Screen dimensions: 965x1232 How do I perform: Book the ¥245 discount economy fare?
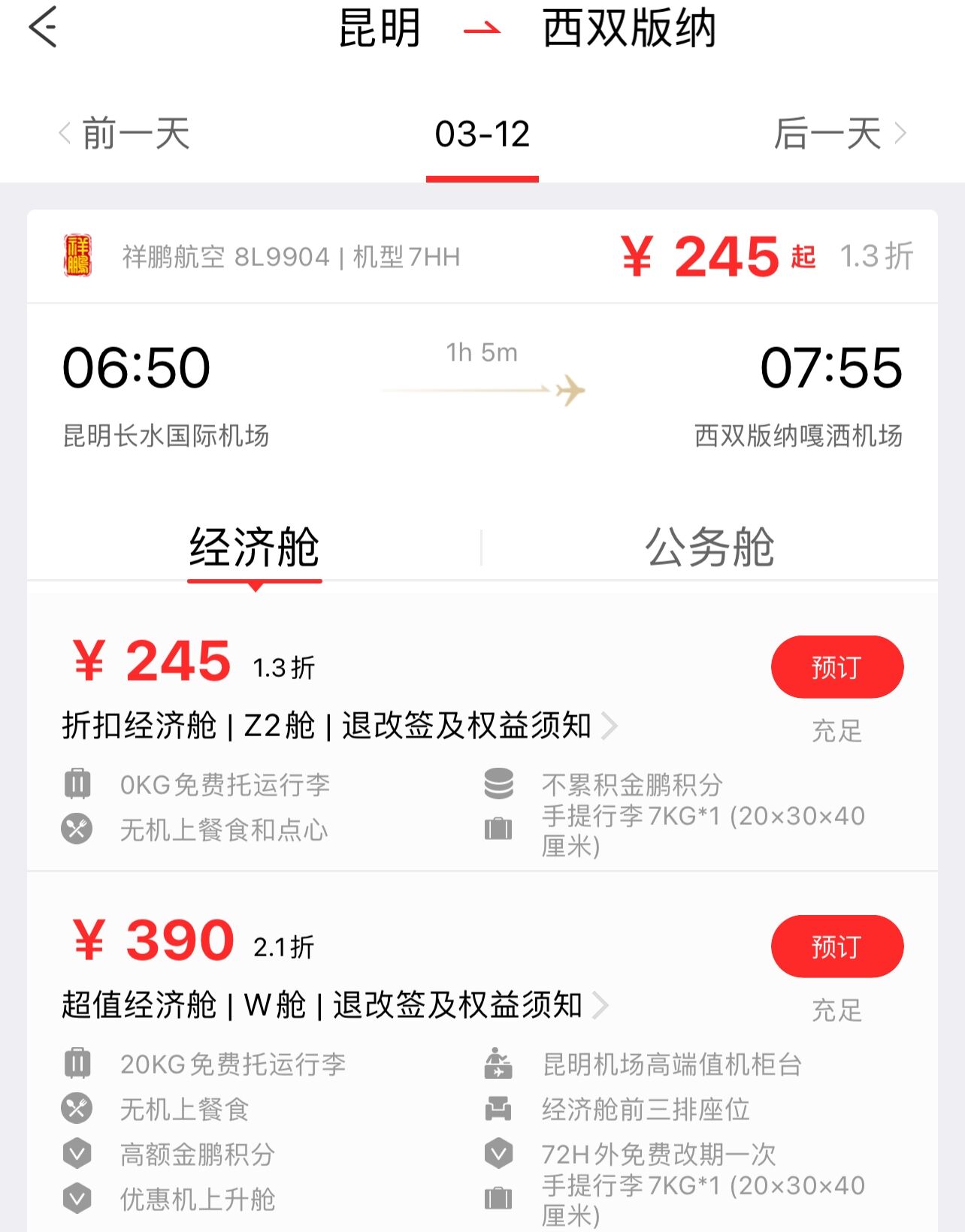836,667
